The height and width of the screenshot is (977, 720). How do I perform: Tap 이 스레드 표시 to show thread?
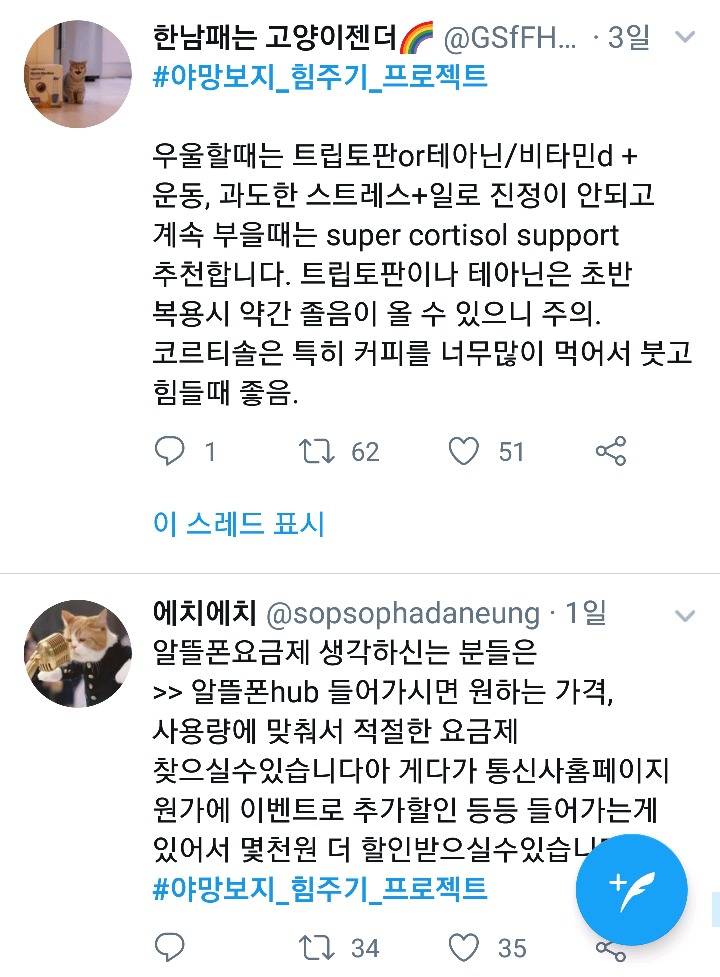point(239,523)
